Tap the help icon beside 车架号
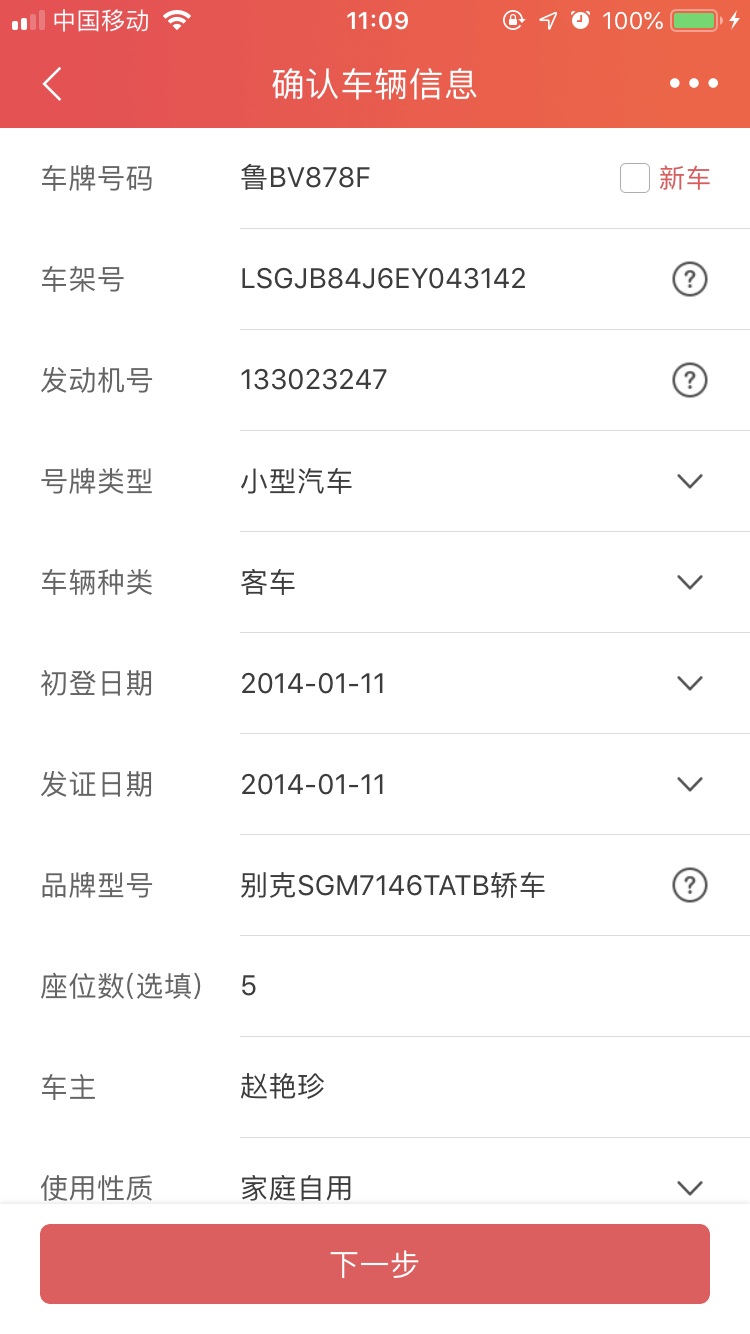Image resolution: width=750 pixels, height=1334 pixels. pos(689,279)
